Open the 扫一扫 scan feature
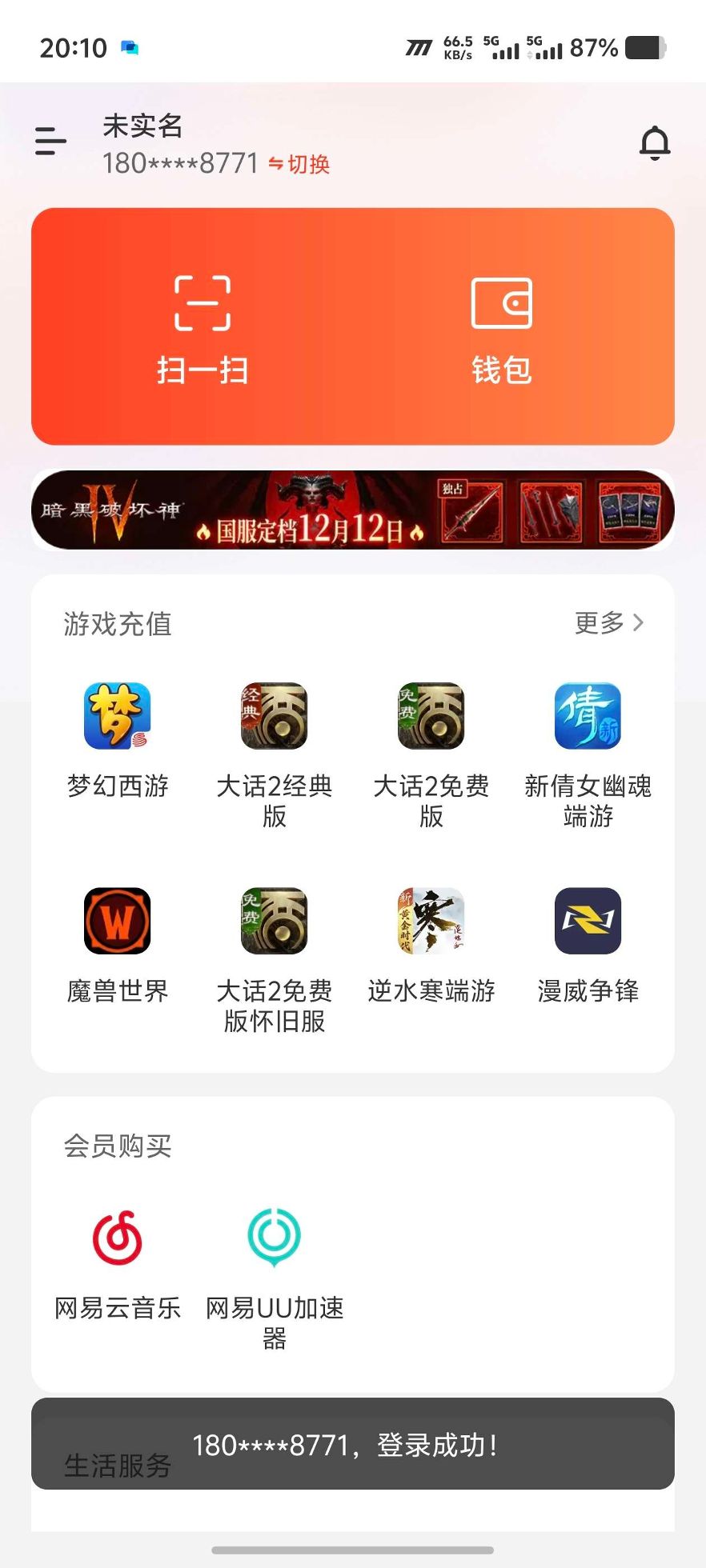This screenshot has width=706, height=1568. pyautogui.click(x=203, y=324)
